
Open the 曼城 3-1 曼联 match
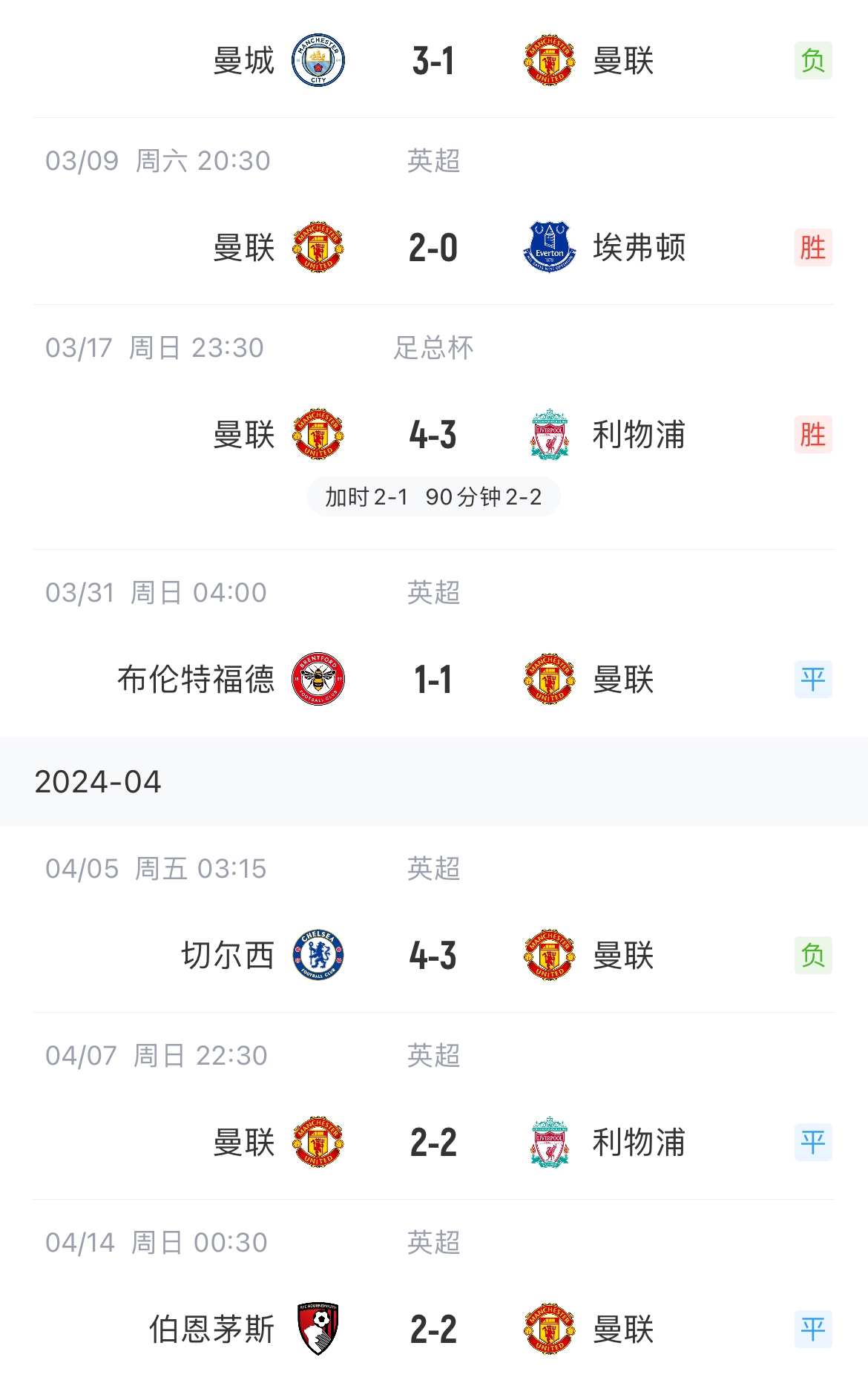point(433,61)
